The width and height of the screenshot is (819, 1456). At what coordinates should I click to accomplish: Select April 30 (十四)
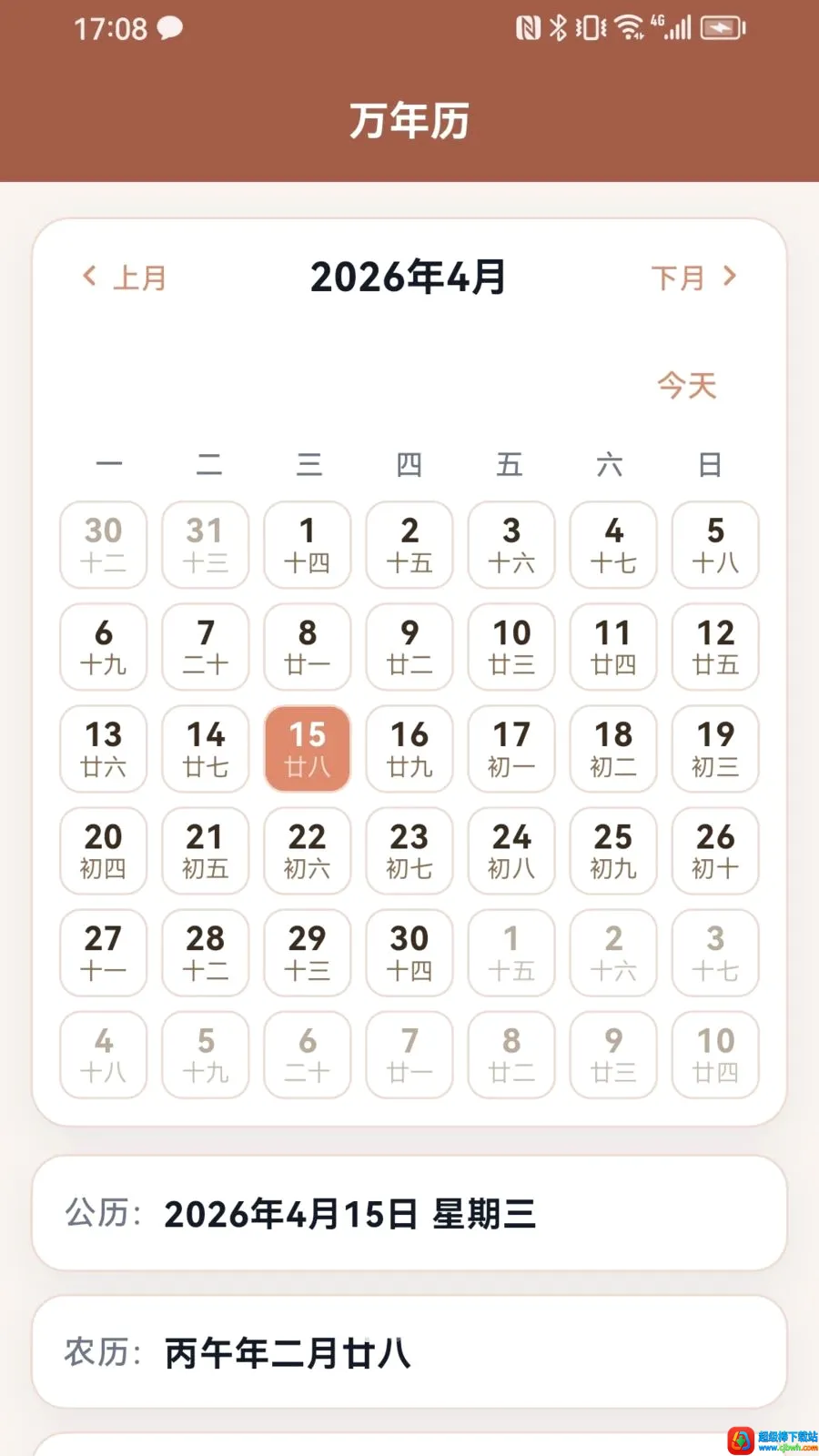pos(409,953)
